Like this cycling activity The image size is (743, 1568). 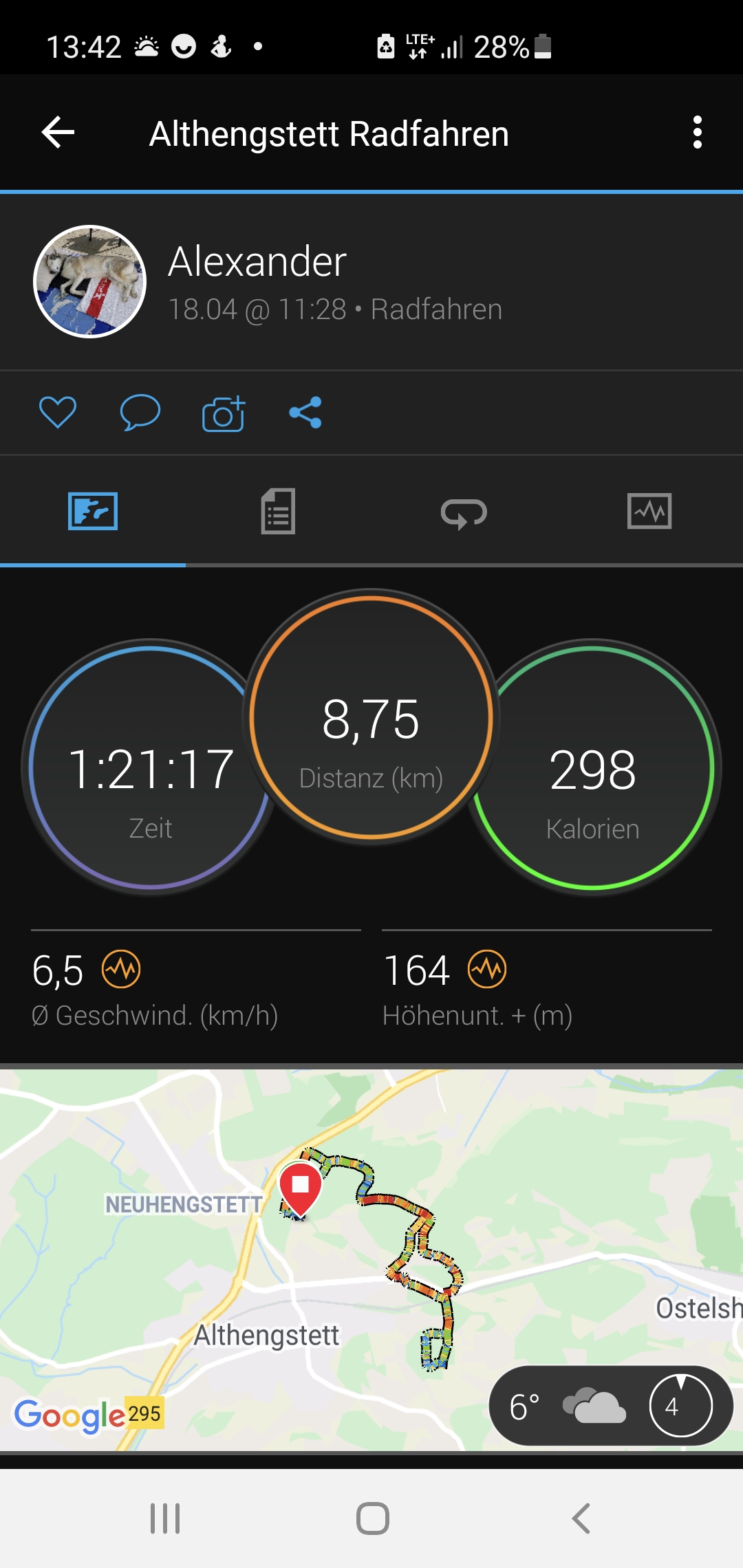pos(58,413)
